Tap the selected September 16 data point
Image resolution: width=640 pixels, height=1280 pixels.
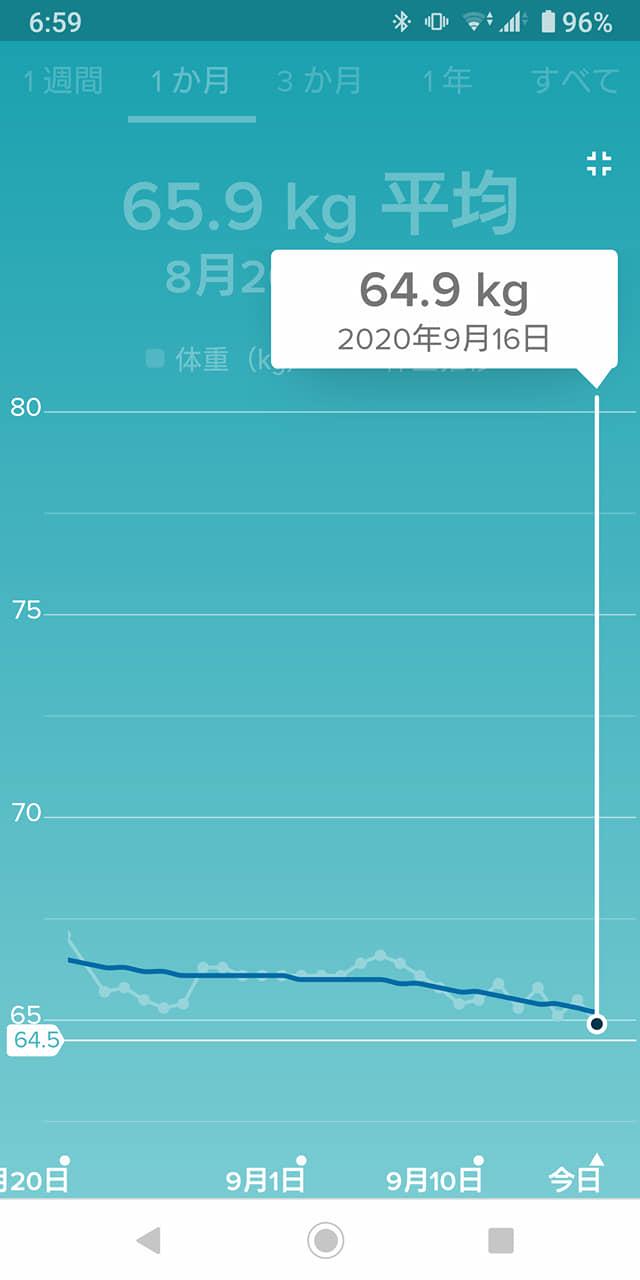pyautogui.click(x=597, y=1023)
